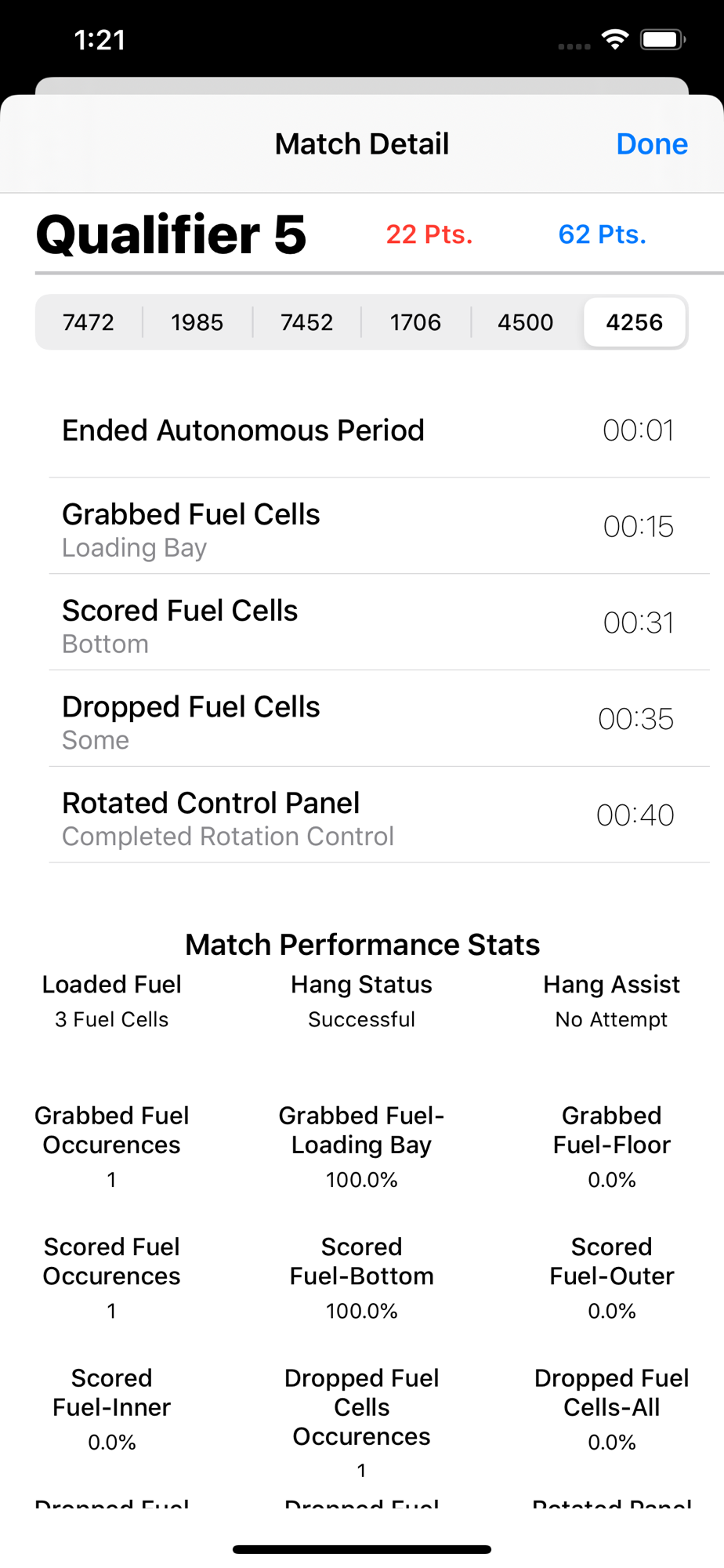Select team 1985 in the segmented control
This screenshot has width=724, height=1568.
pyautogui.click(x=197, y=322)
